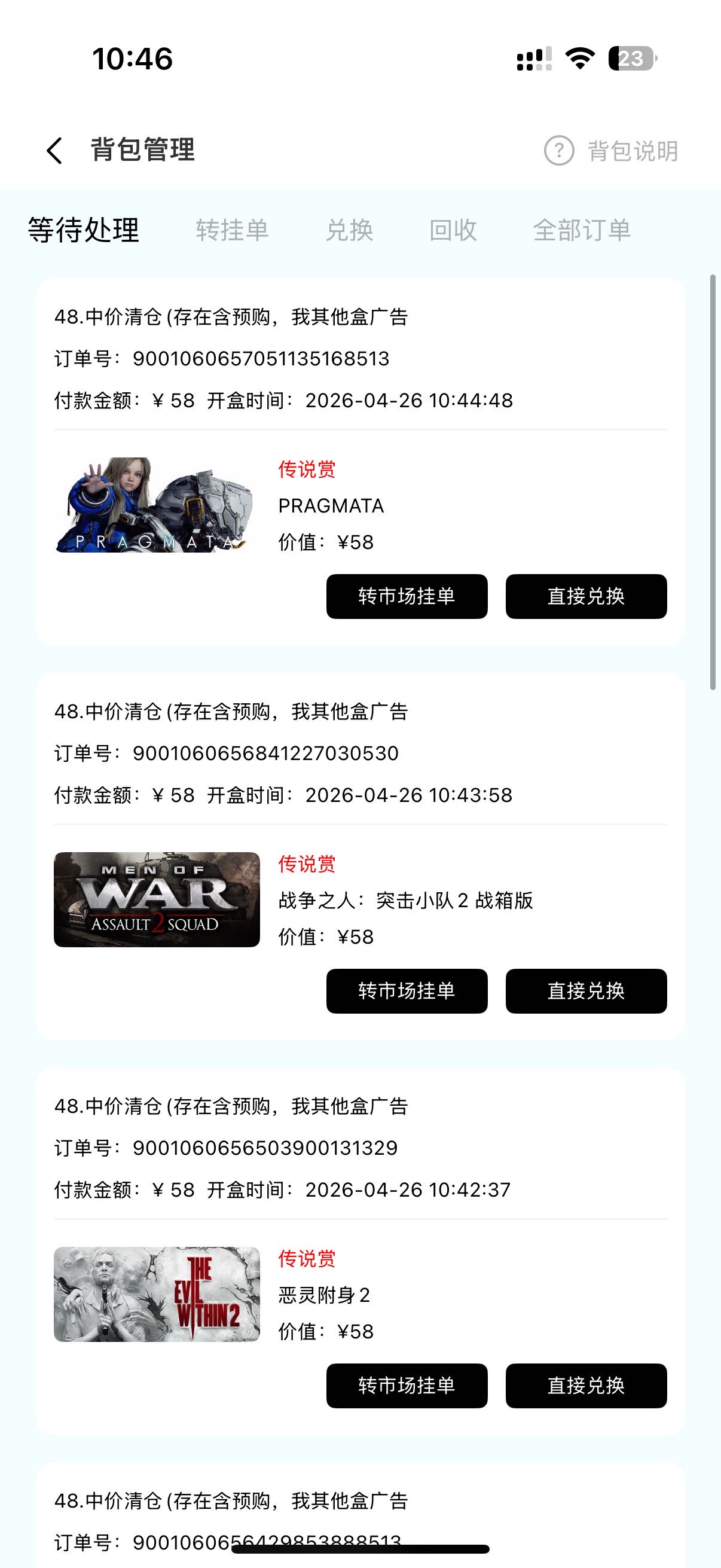Switch to the 转挂单 tab
721x1568 pixels.
[232, 230]
